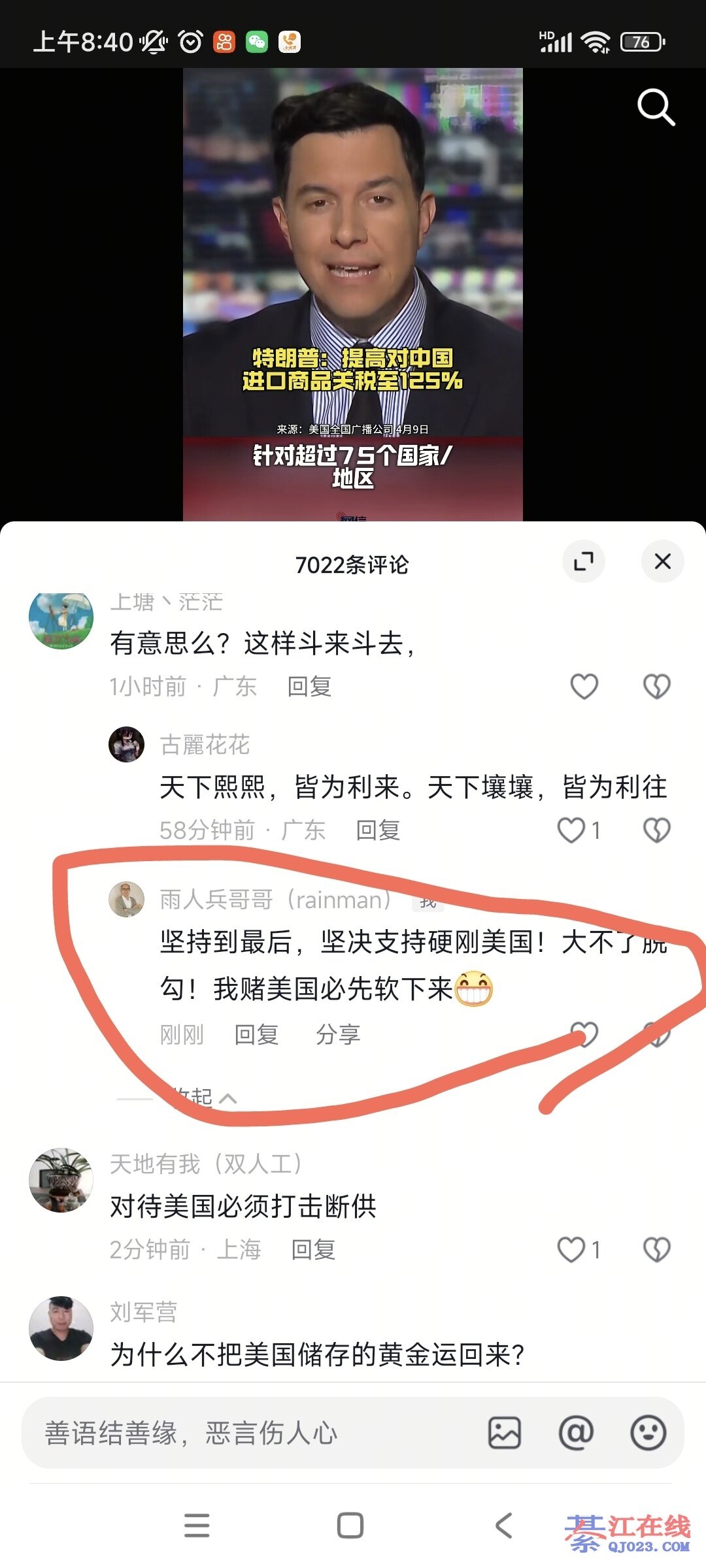
Task: Like the comment by 上塘丶茫茫
Action: (x=584, y=687)
